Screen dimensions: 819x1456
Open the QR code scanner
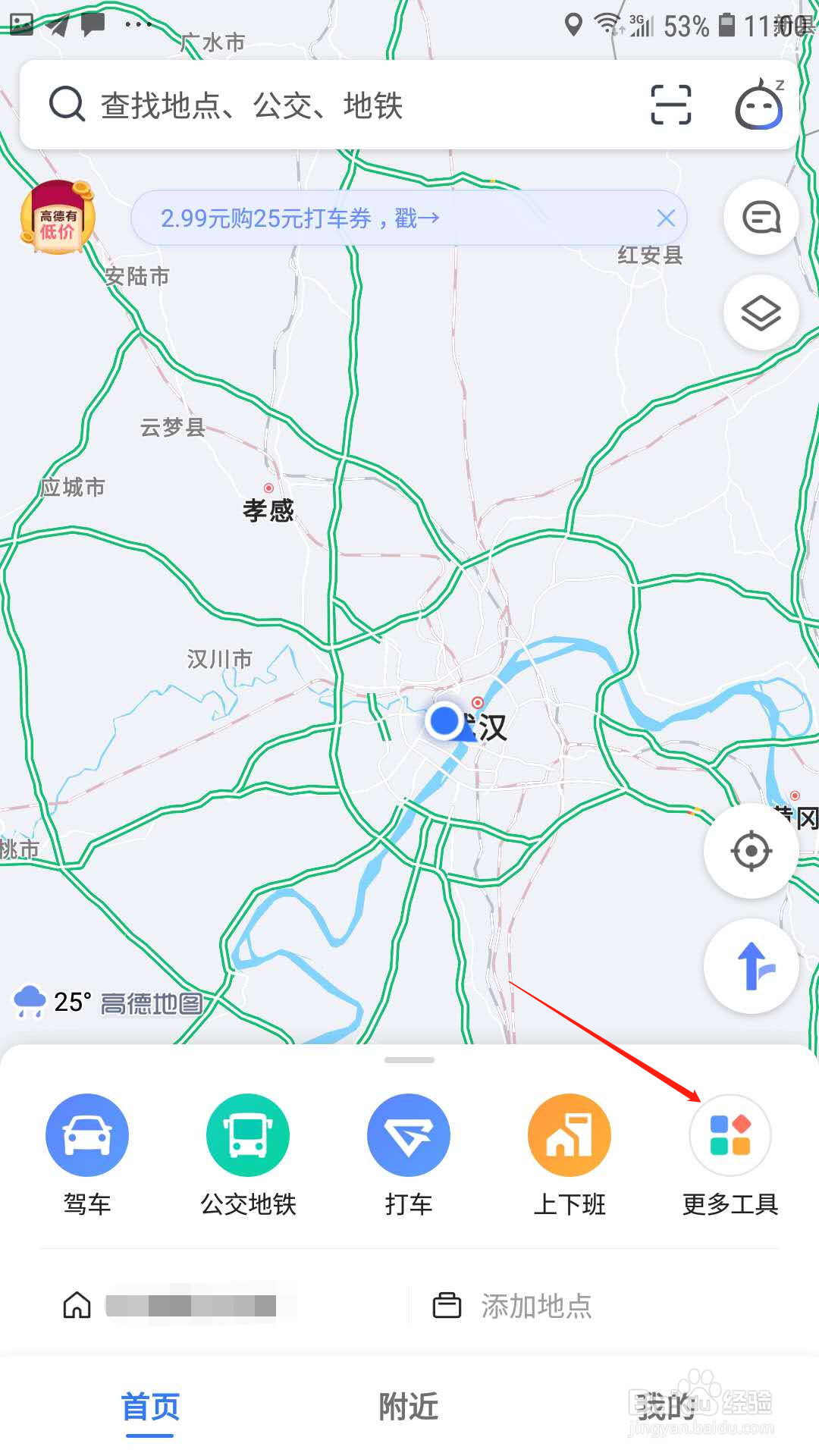click(x=670, y=105)
